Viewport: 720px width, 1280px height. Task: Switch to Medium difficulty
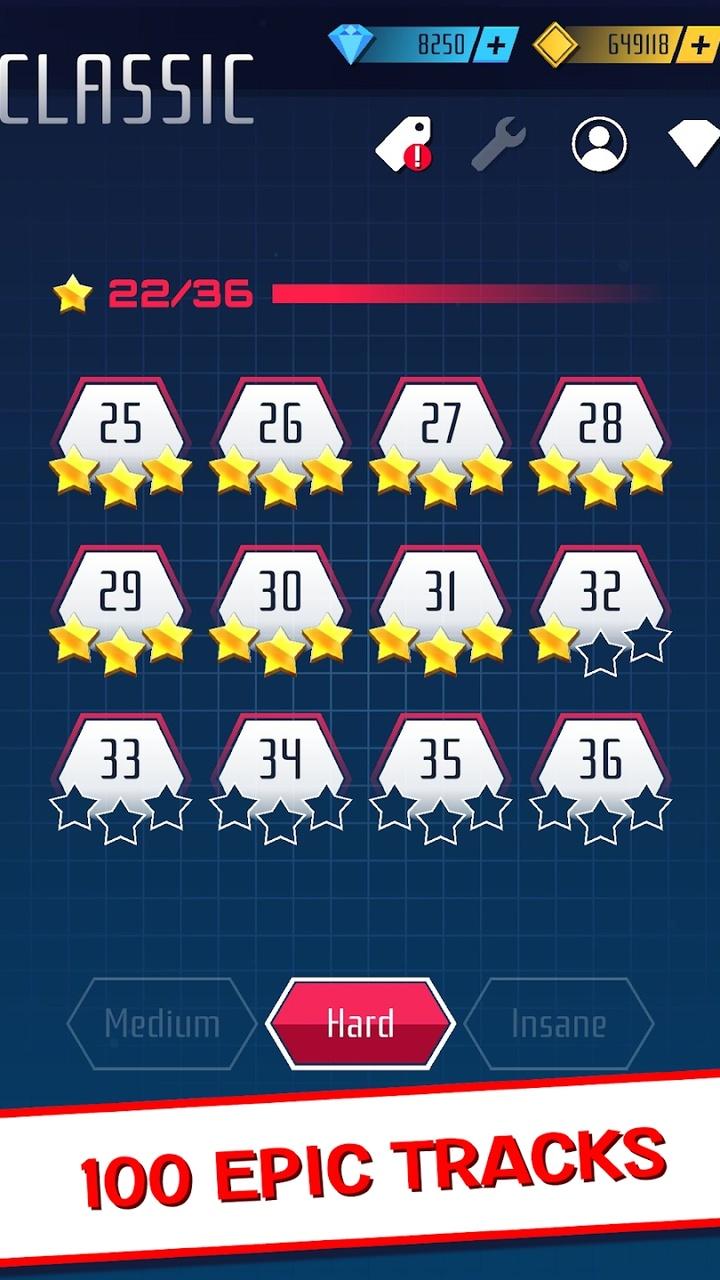(162, 1024)
